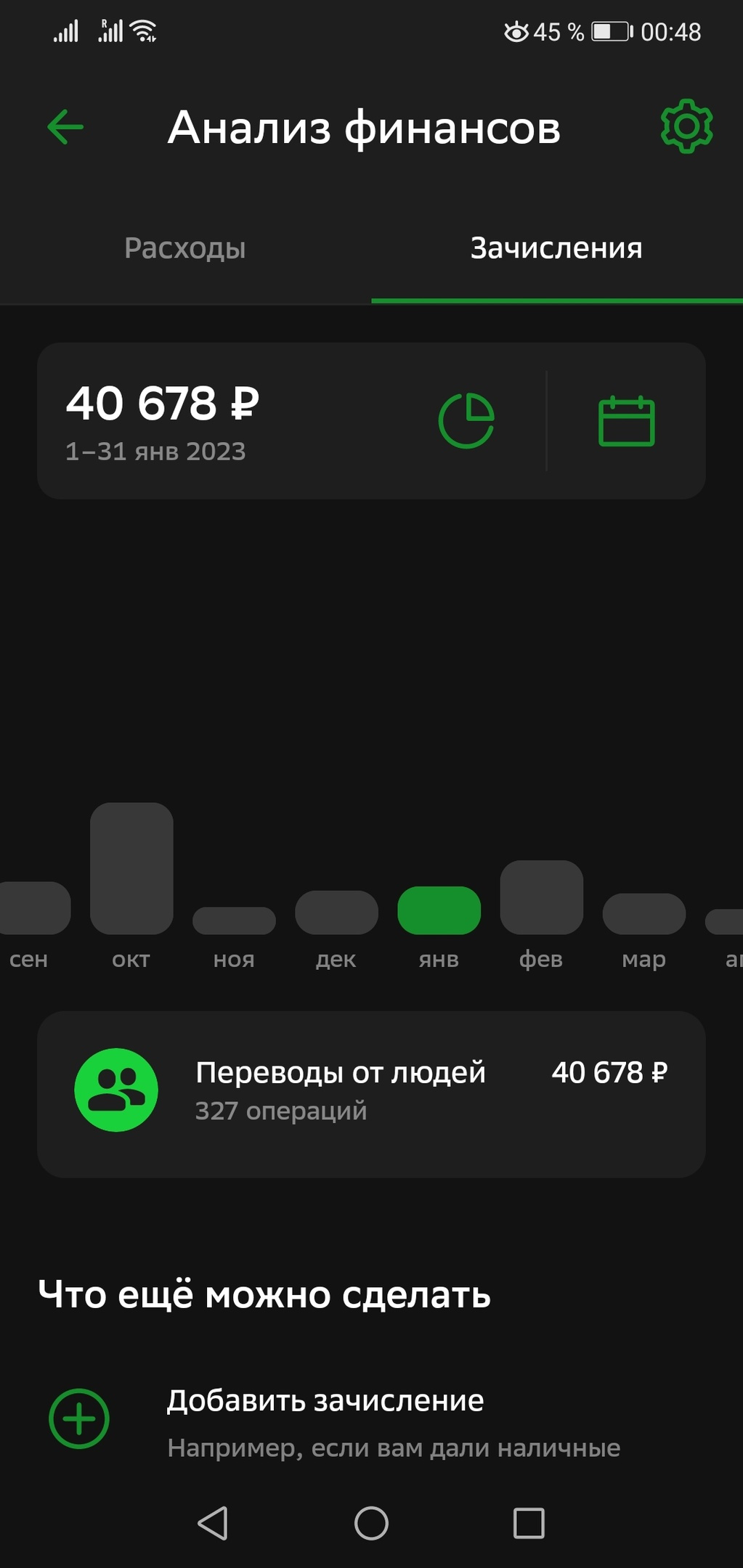This screenshot has height=1568, width=743.
Task: Choose the дек month bar
Action: (x=336, y=912)
